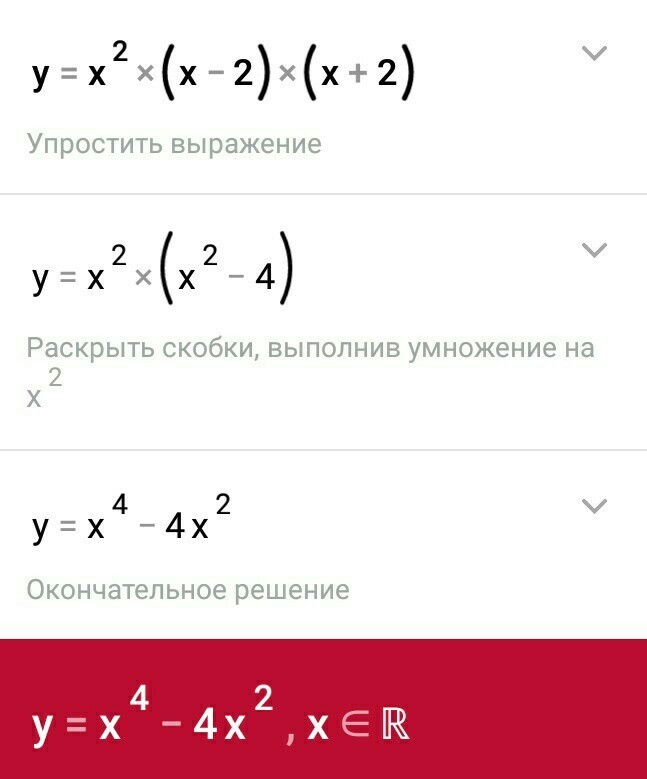
Task: Expand the Окончательное решение step
Action: pyautogui.click(x=594, y=506)
